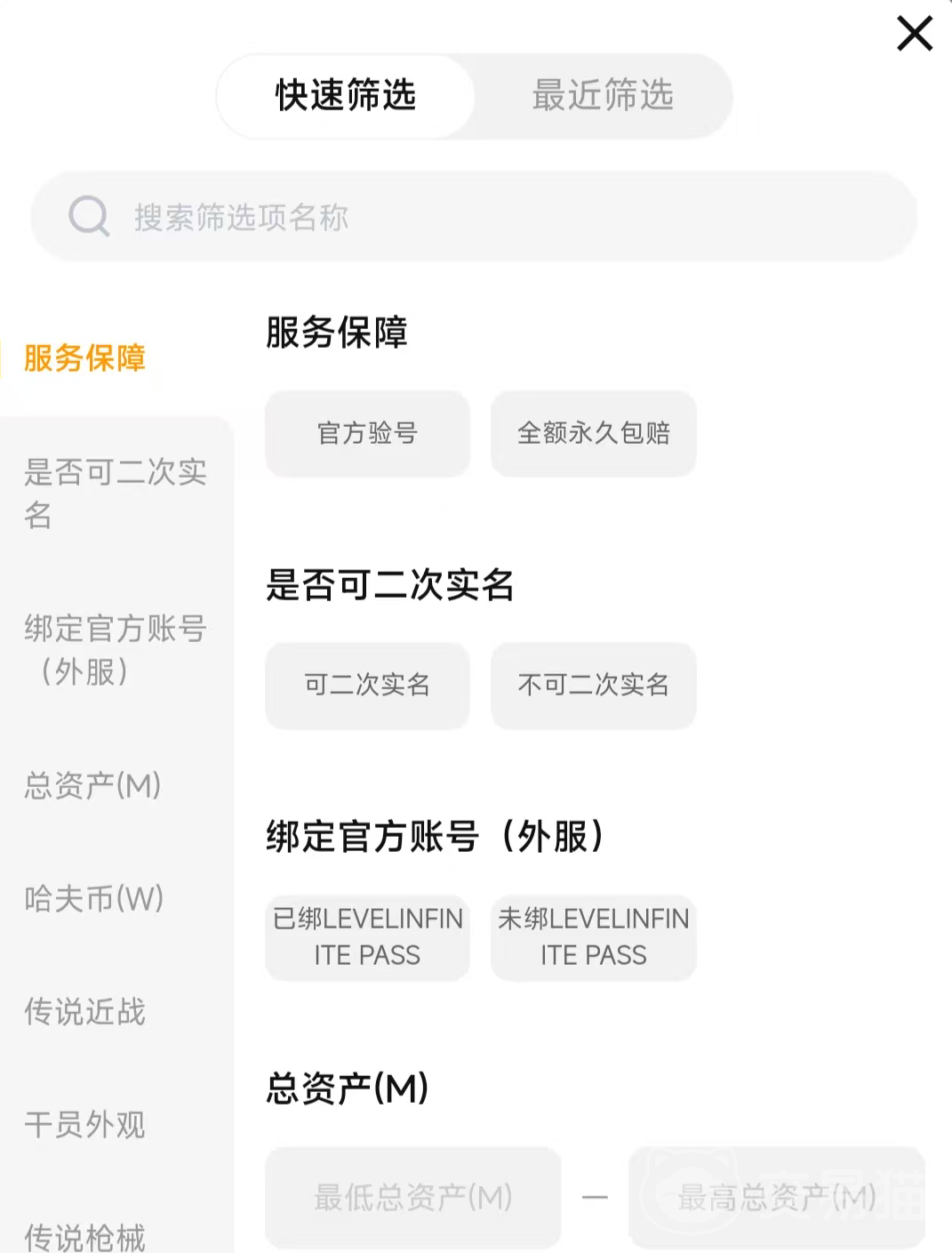The image size is (952, 1253).
Task: Filter by 不可二次实名
Action: [593, 685]
